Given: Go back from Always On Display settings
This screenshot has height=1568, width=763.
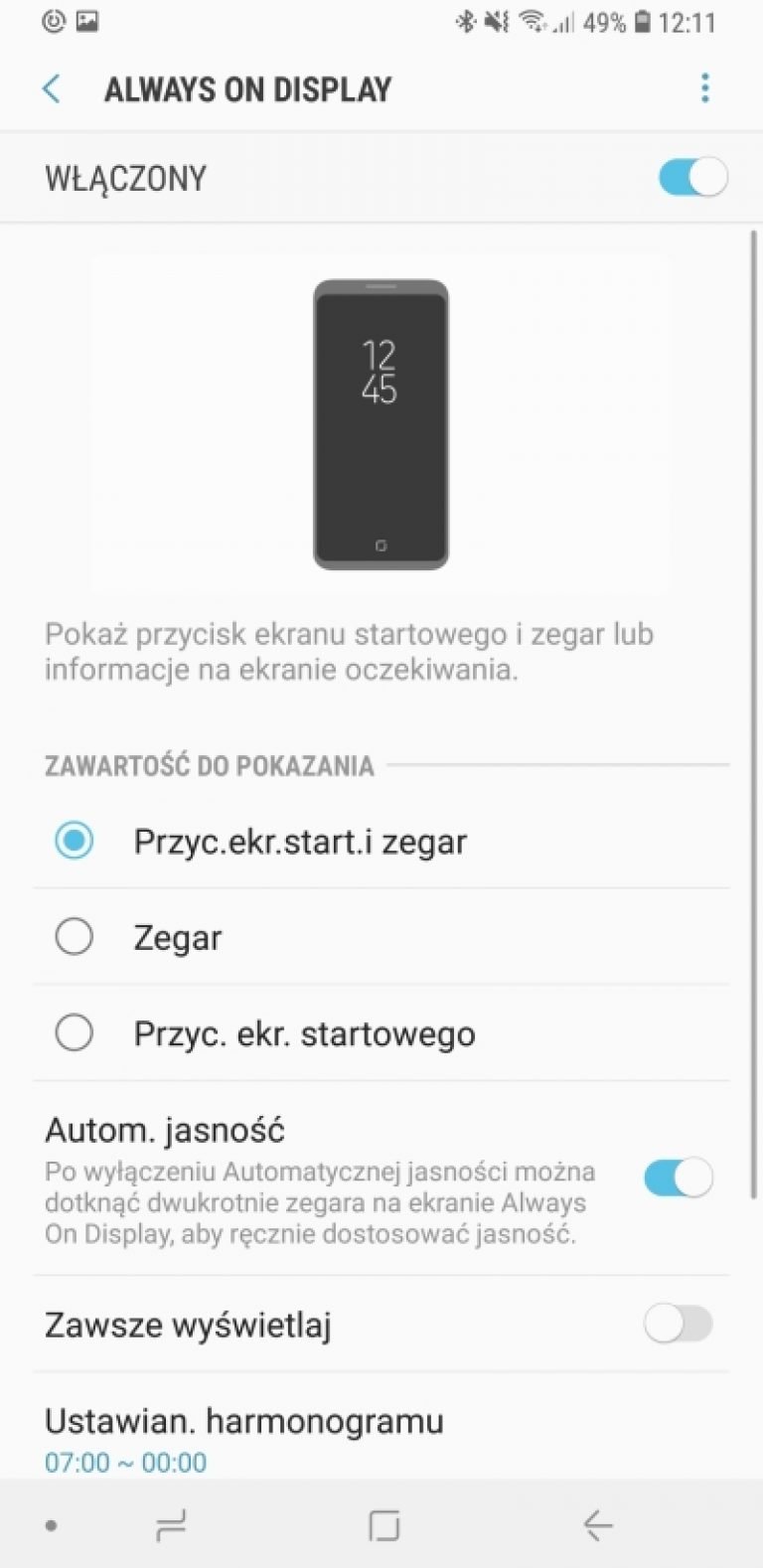Looking at the screenshot, I should [x=52, y=89].
